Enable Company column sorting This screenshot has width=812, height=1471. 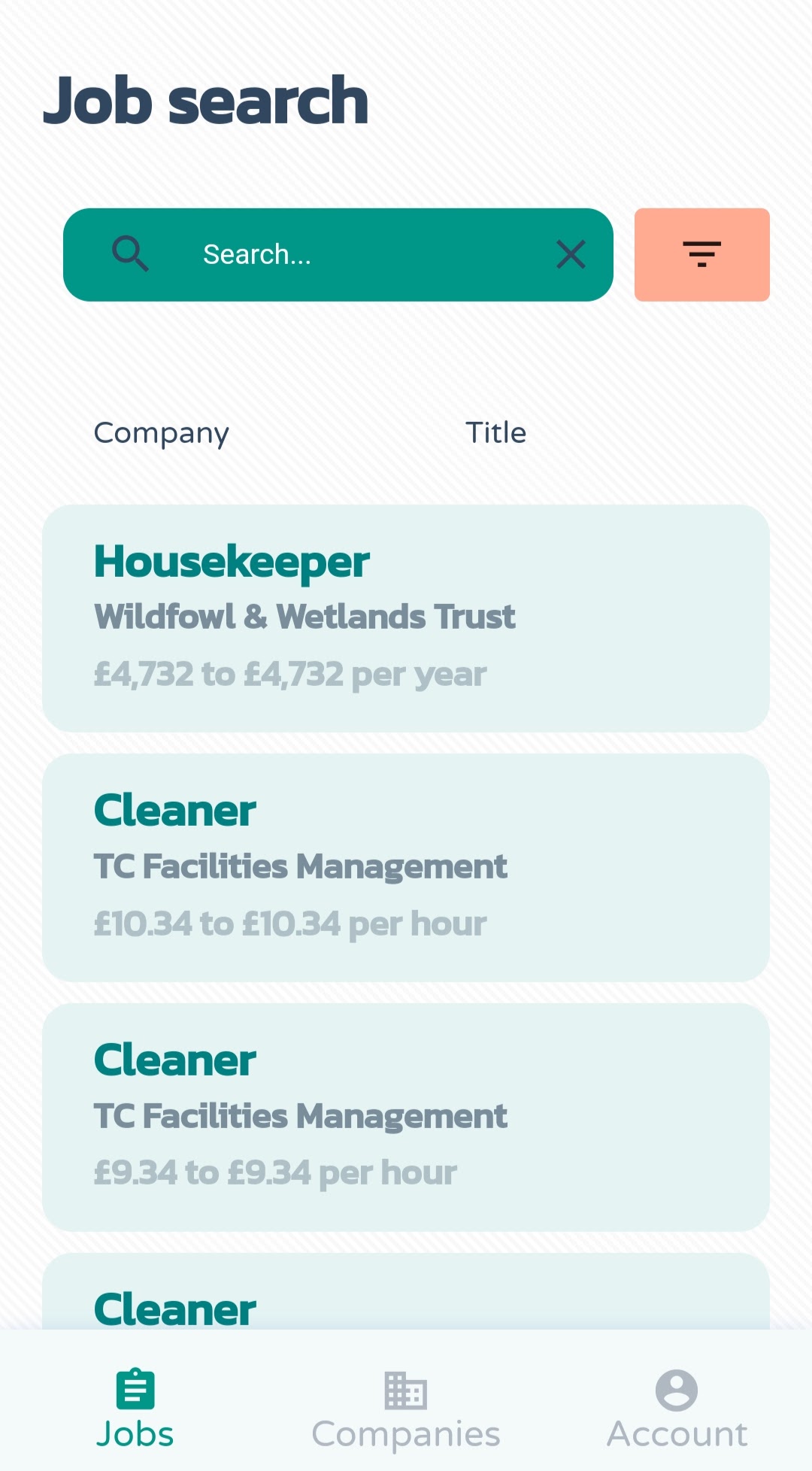coord(161,432)
